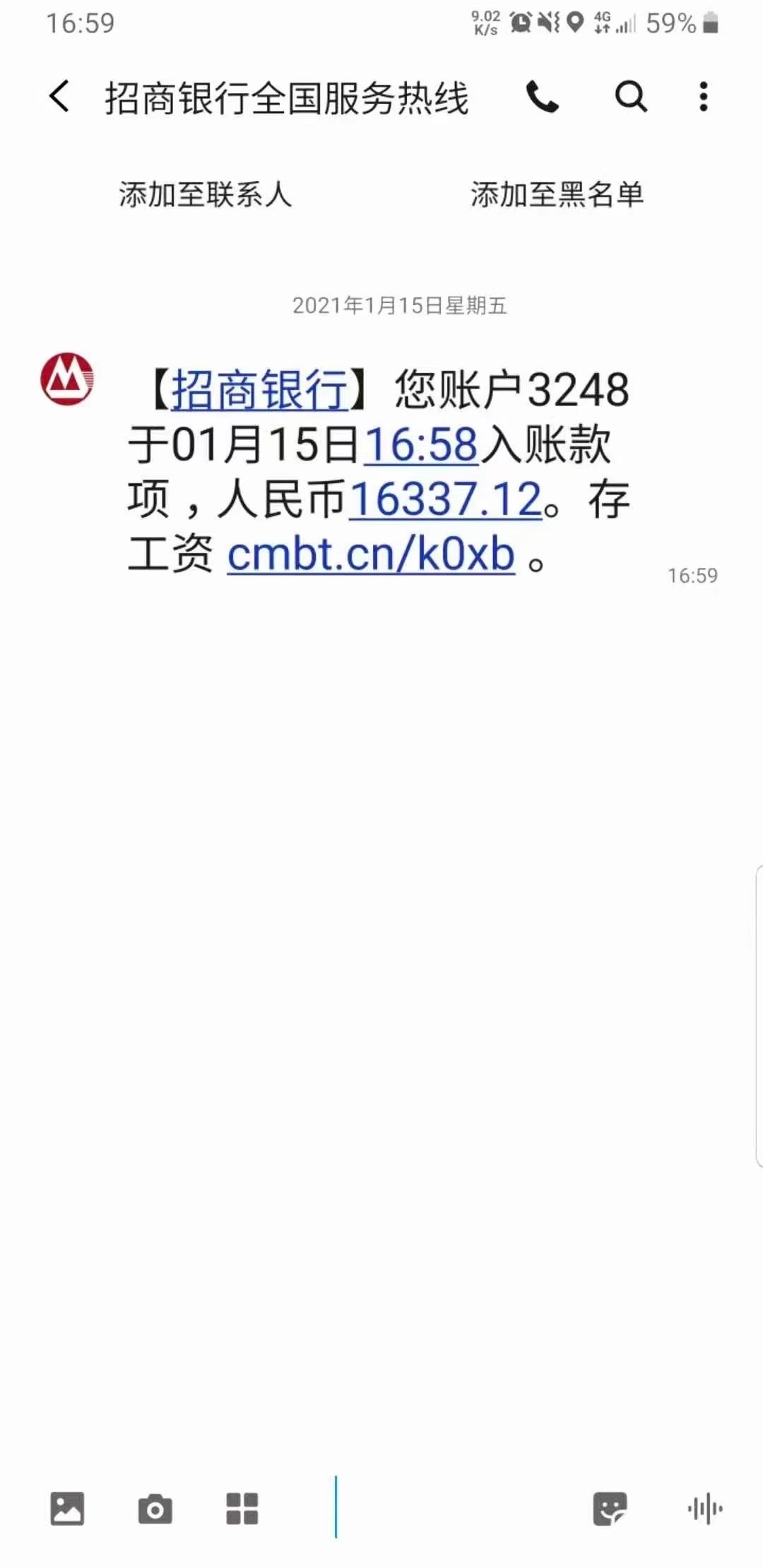Open the cmbt.cn/k0xb link
Screen dimensions: 763x1568
pyautogui.click(x=371, y=554)
